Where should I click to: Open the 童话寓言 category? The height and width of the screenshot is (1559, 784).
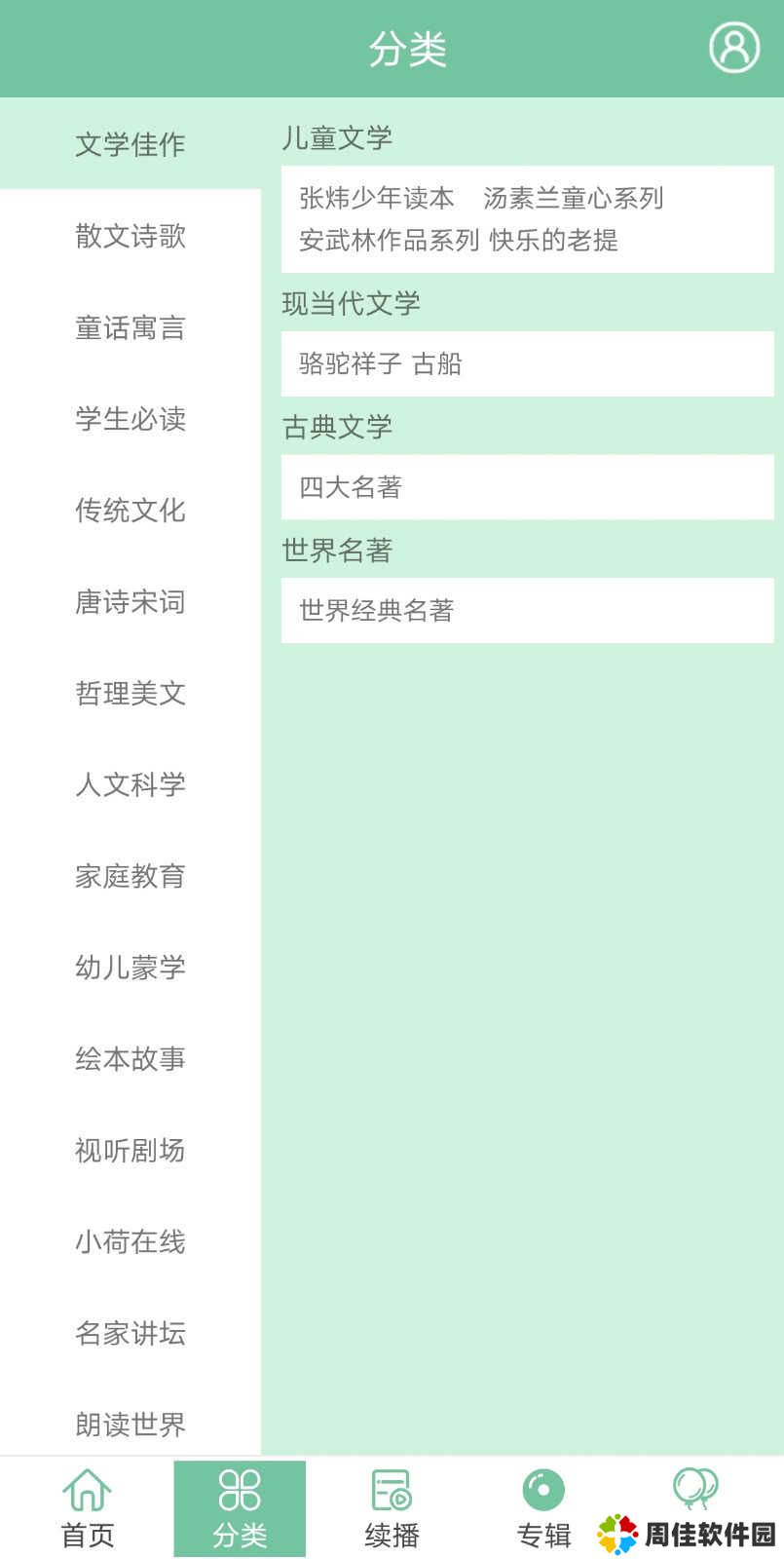pos(131,327)
